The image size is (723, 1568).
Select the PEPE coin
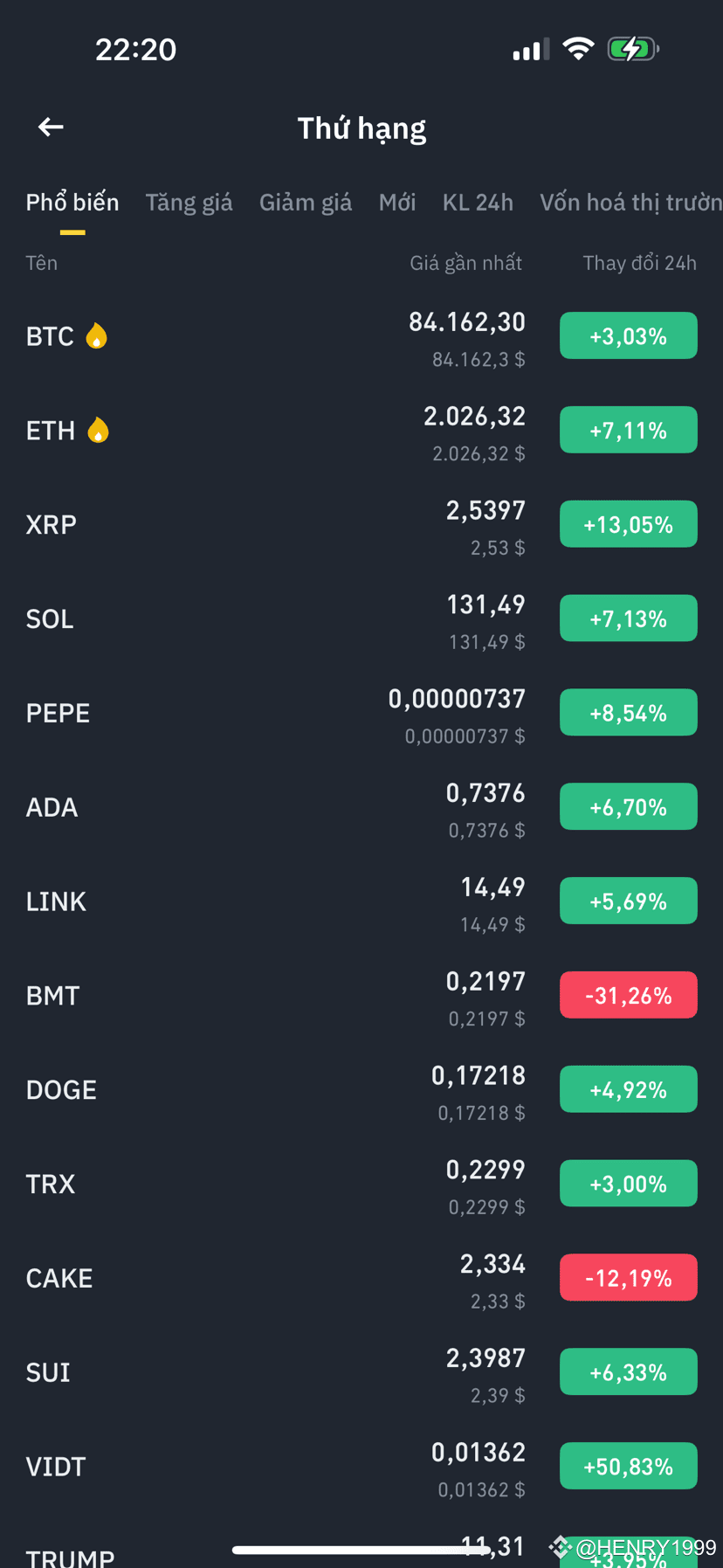[361, 714]
